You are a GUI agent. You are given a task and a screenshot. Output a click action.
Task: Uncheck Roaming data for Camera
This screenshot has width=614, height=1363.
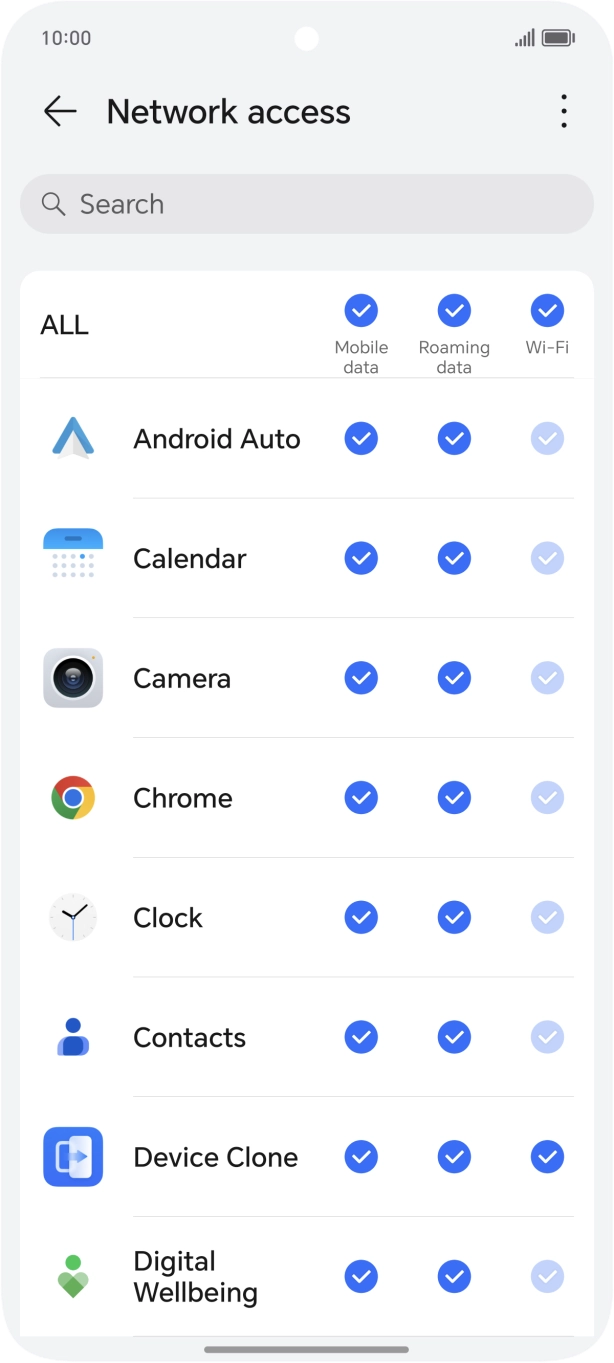454,678
